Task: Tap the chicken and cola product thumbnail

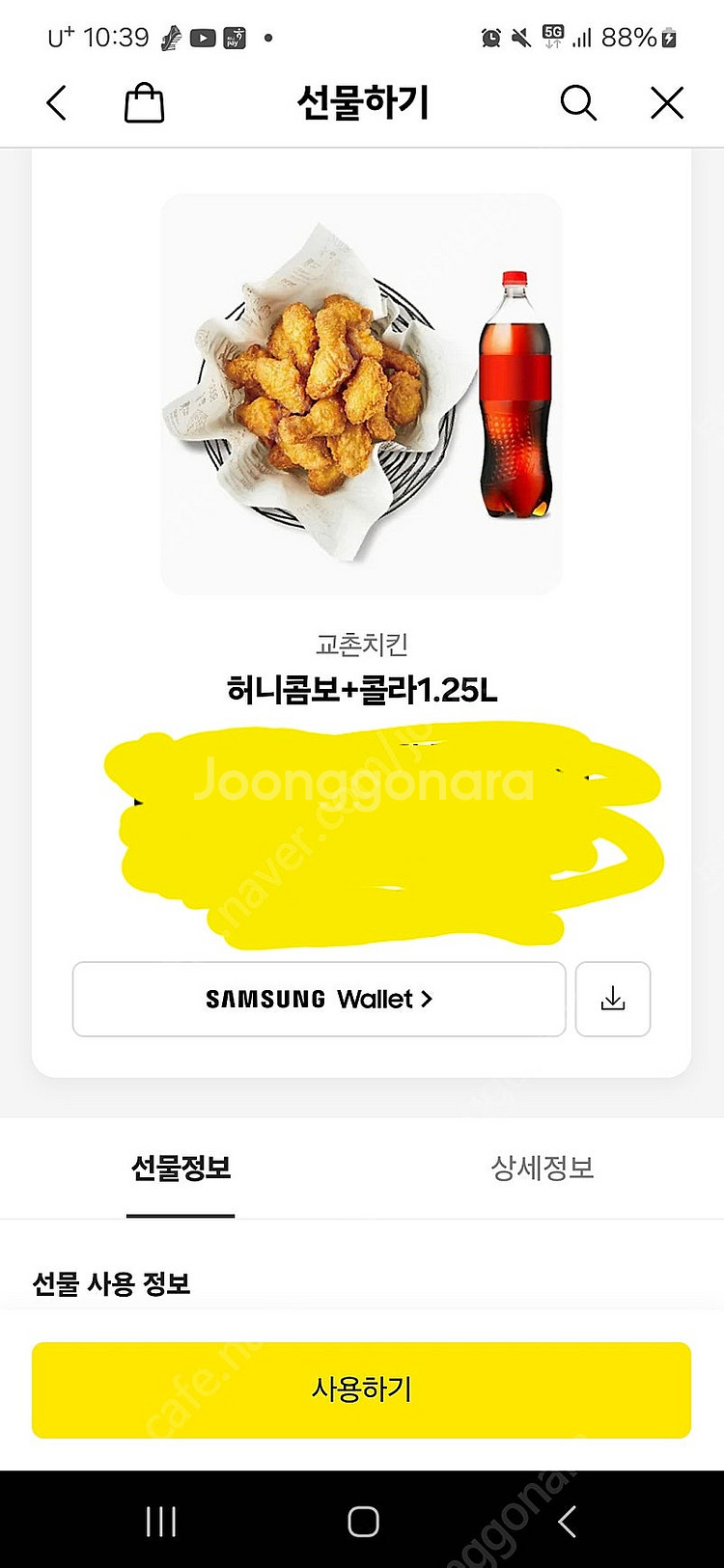Action: 362,393
